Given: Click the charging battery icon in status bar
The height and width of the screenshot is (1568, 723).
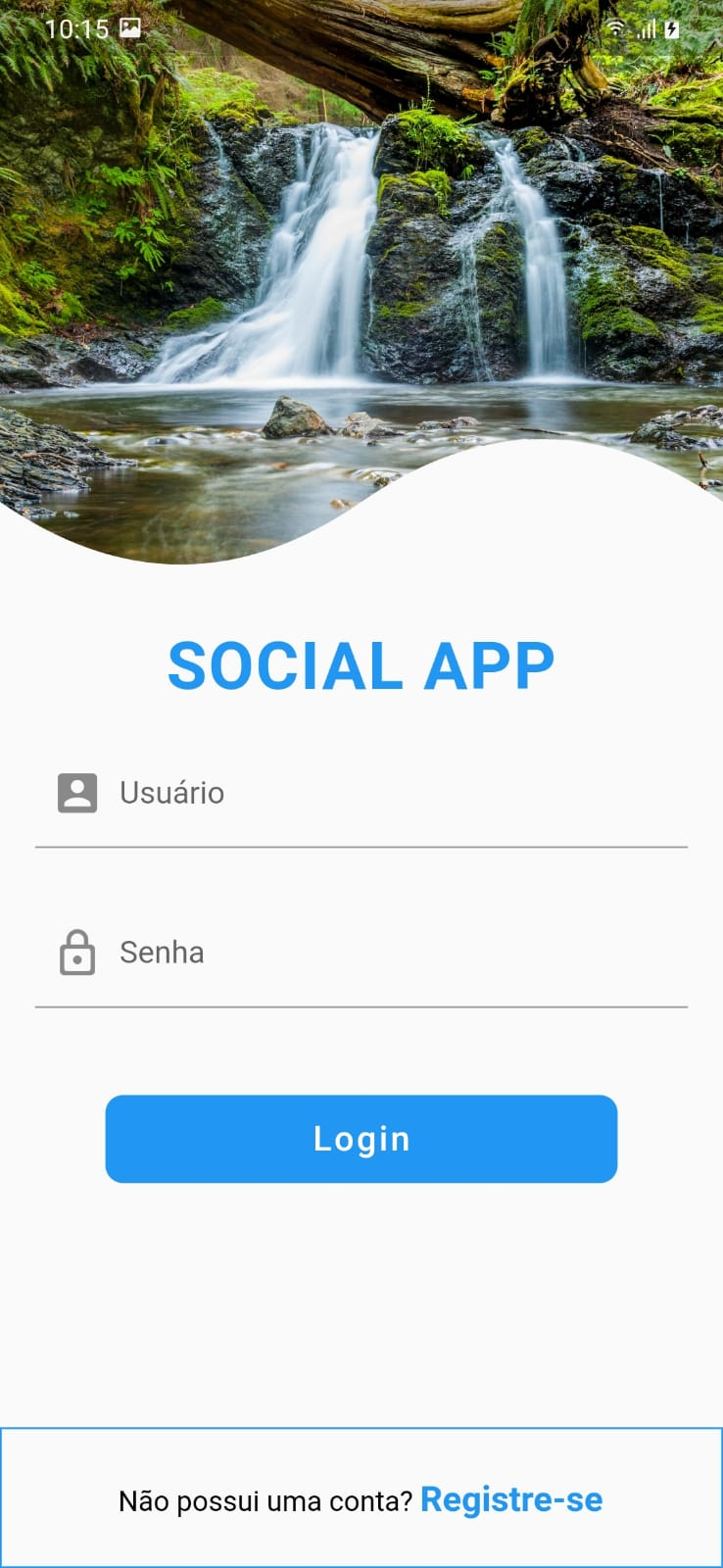Looking at the screenshot, I should [672, 27].
